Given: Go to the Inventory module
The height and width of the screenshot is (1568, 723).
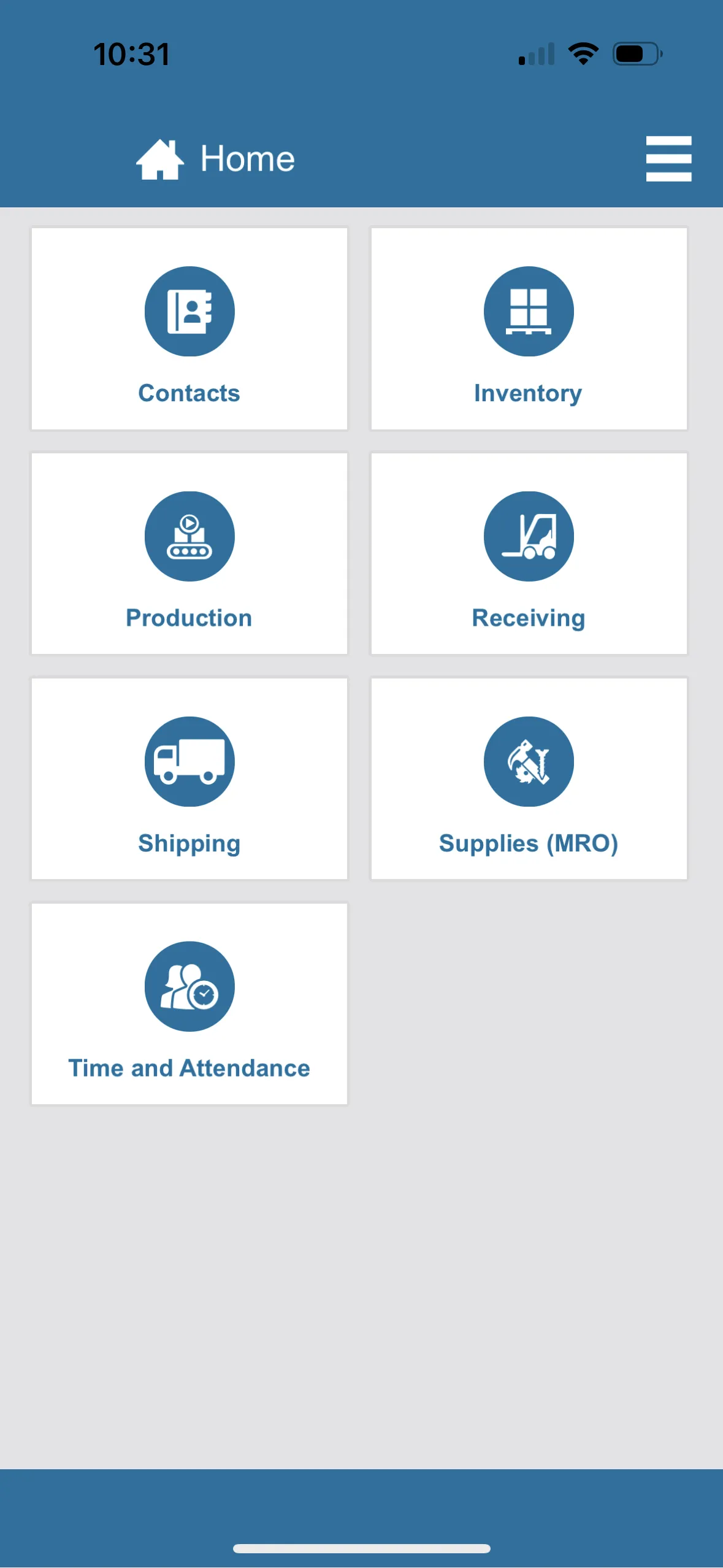Looking at the screenshot, I should tap(529, 329).
